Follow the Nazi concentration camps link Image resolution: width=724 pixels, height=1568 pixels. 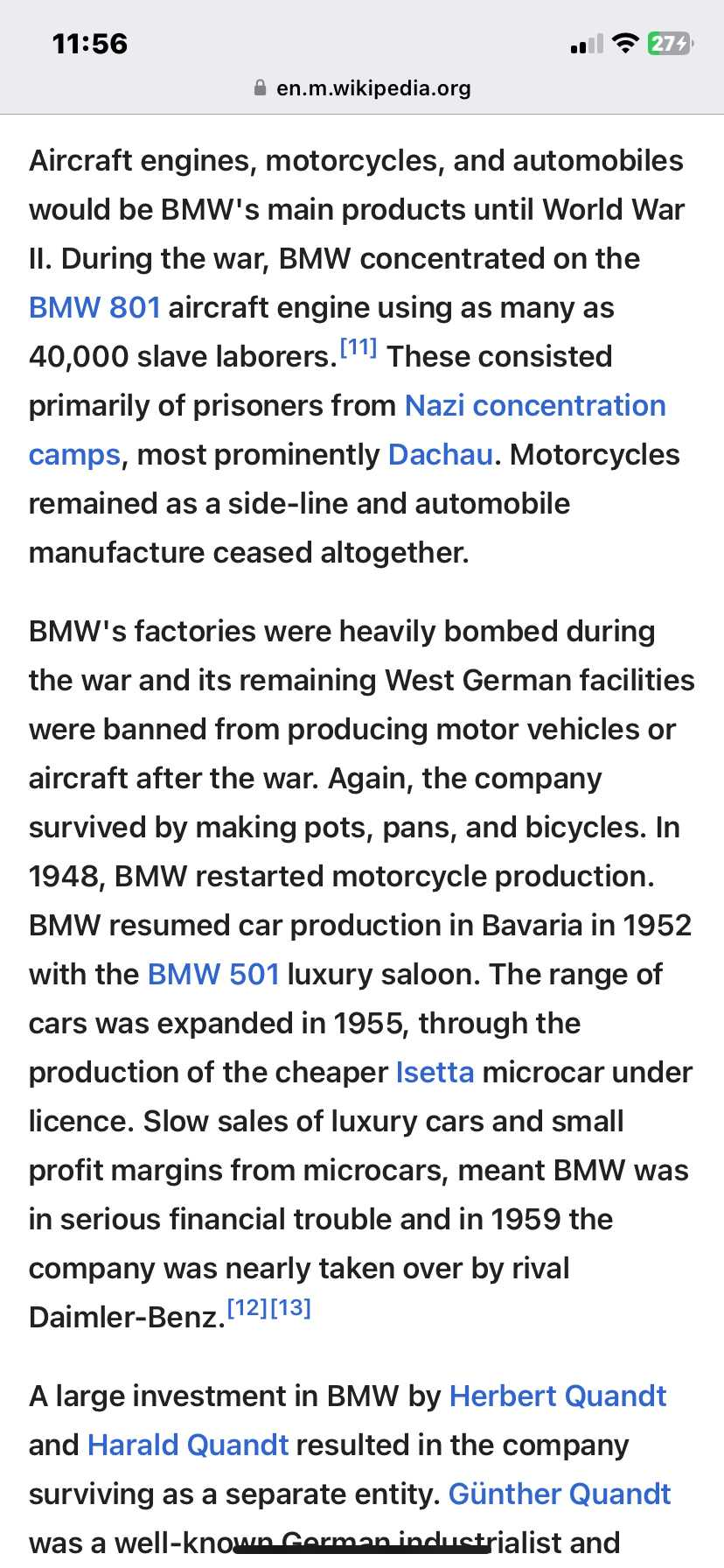(535, 406)
